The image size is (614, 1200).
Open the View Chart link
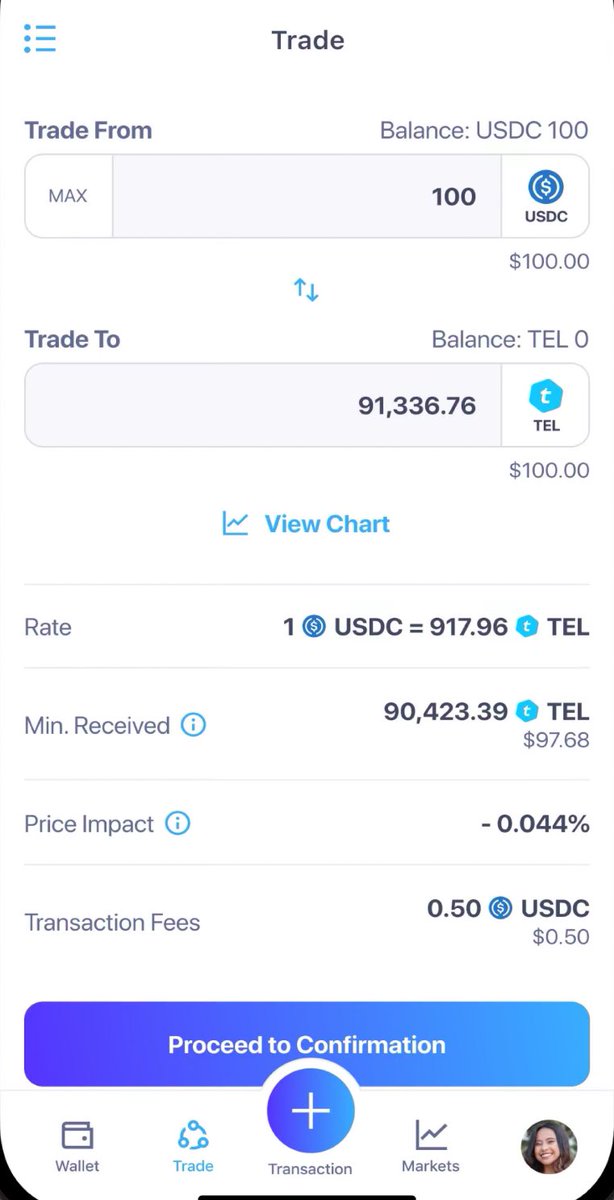click(x=306, y=524)
